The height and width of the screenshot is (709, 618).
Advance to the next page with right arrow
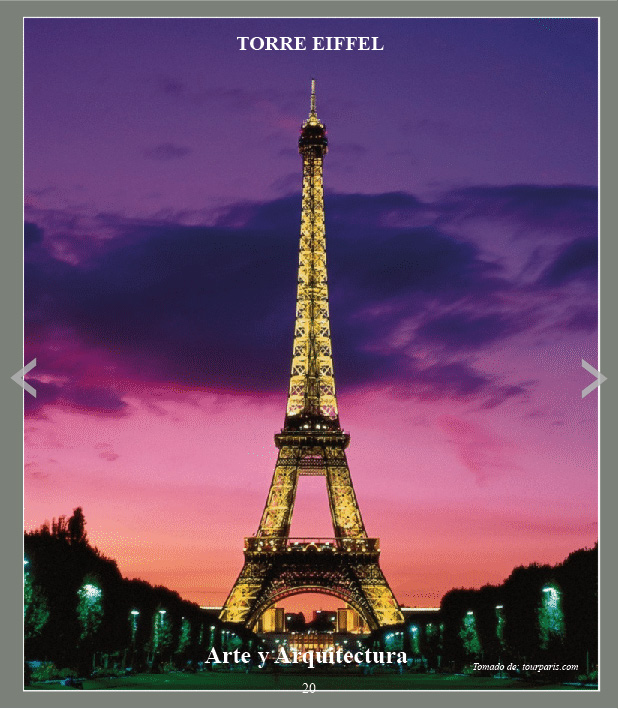tap(593, 378)
